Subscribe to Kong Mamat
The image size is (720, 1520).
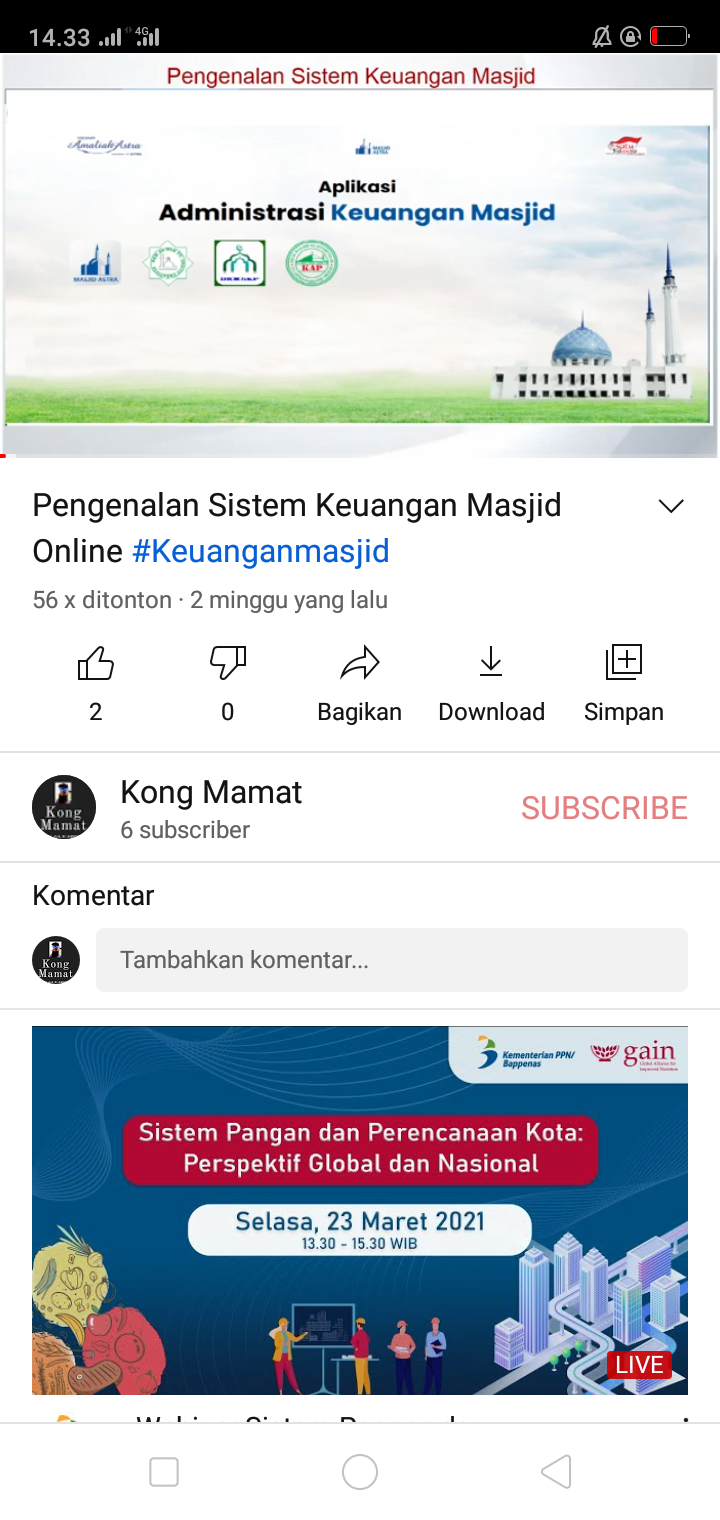(604, 808)
